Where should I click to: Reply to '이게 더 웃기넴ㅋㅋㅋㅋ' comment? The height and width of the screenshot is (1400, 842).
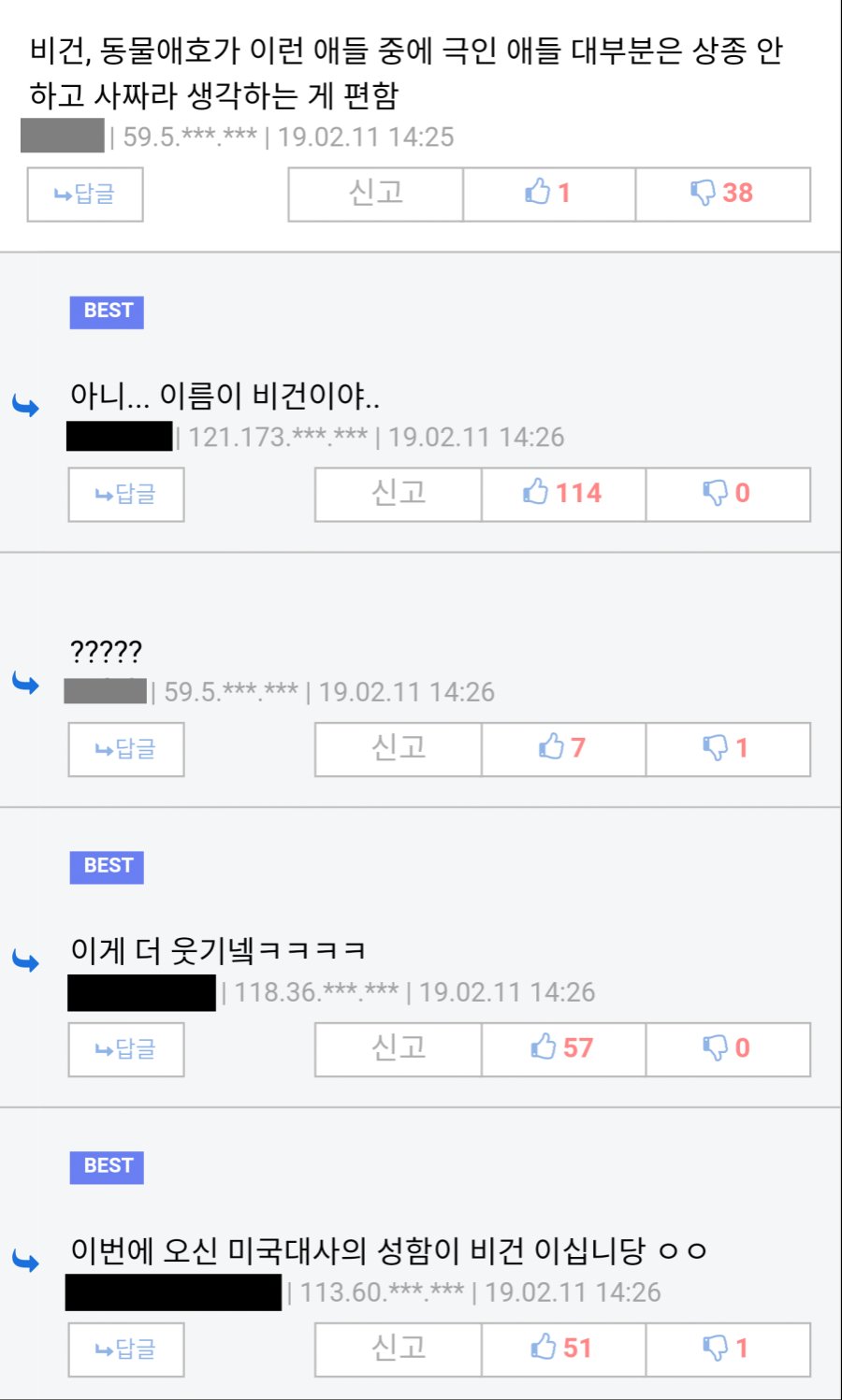point(126,1049)
